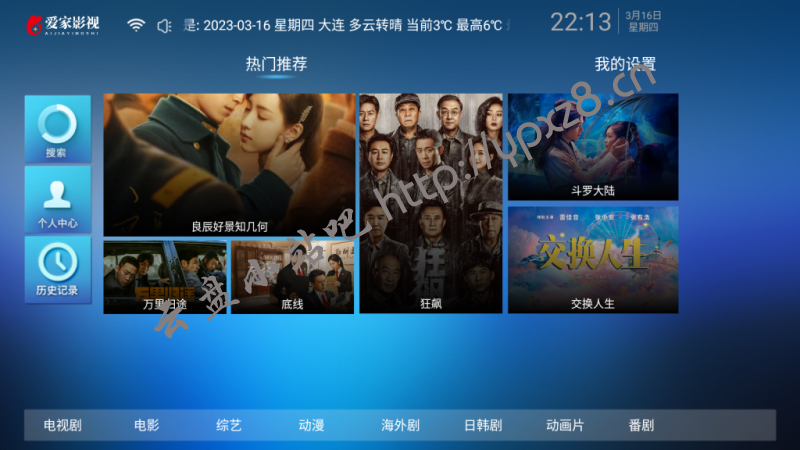The image size is (800, 450).
Task: Open 个人中心 personal center
Action: pyautogui.click(x=57, y=199)
